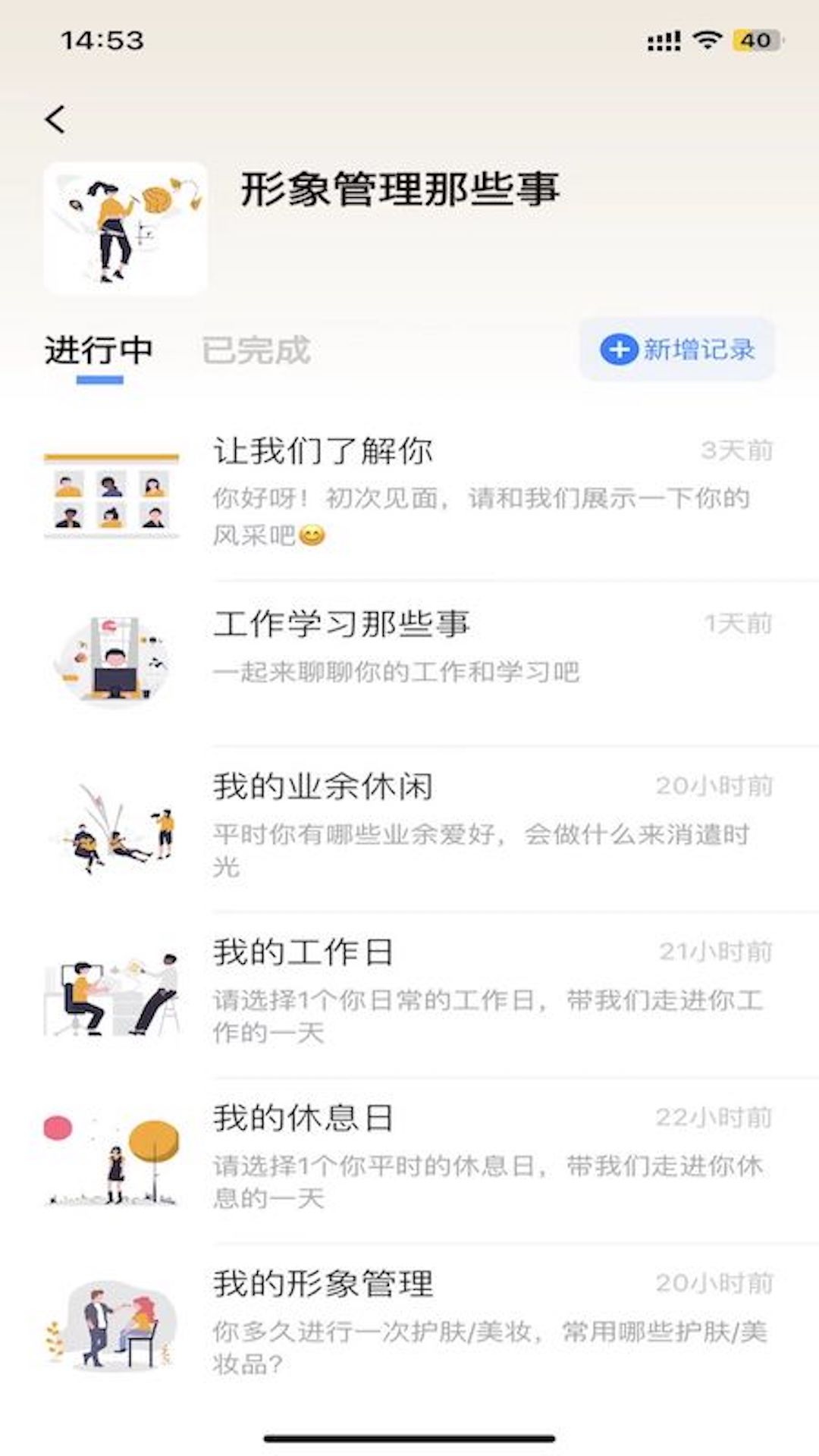
Task: Open the 我的工作日 entry
Action: pyautogui.click(x=409, y=992)
